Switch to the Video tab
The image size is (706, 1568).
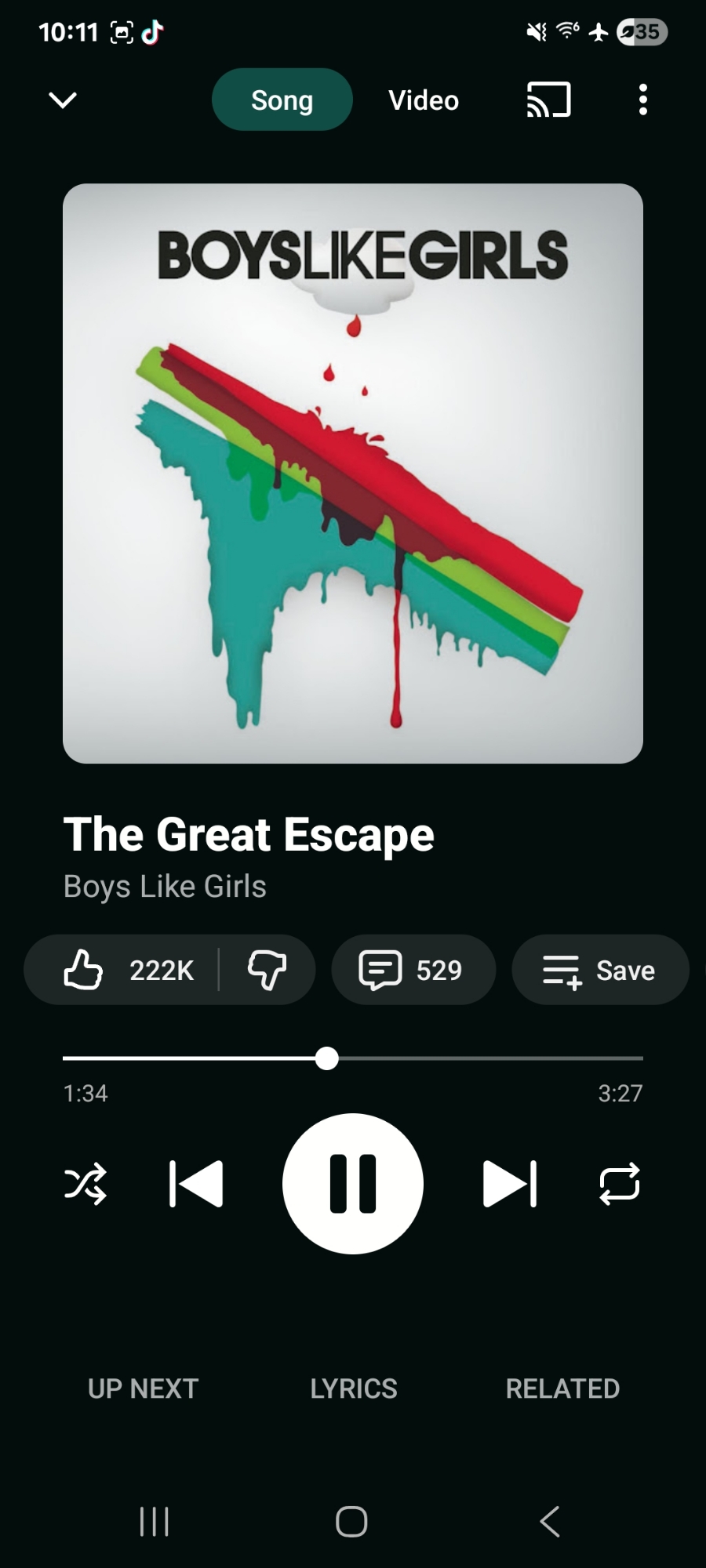click(x=424, y=100)
